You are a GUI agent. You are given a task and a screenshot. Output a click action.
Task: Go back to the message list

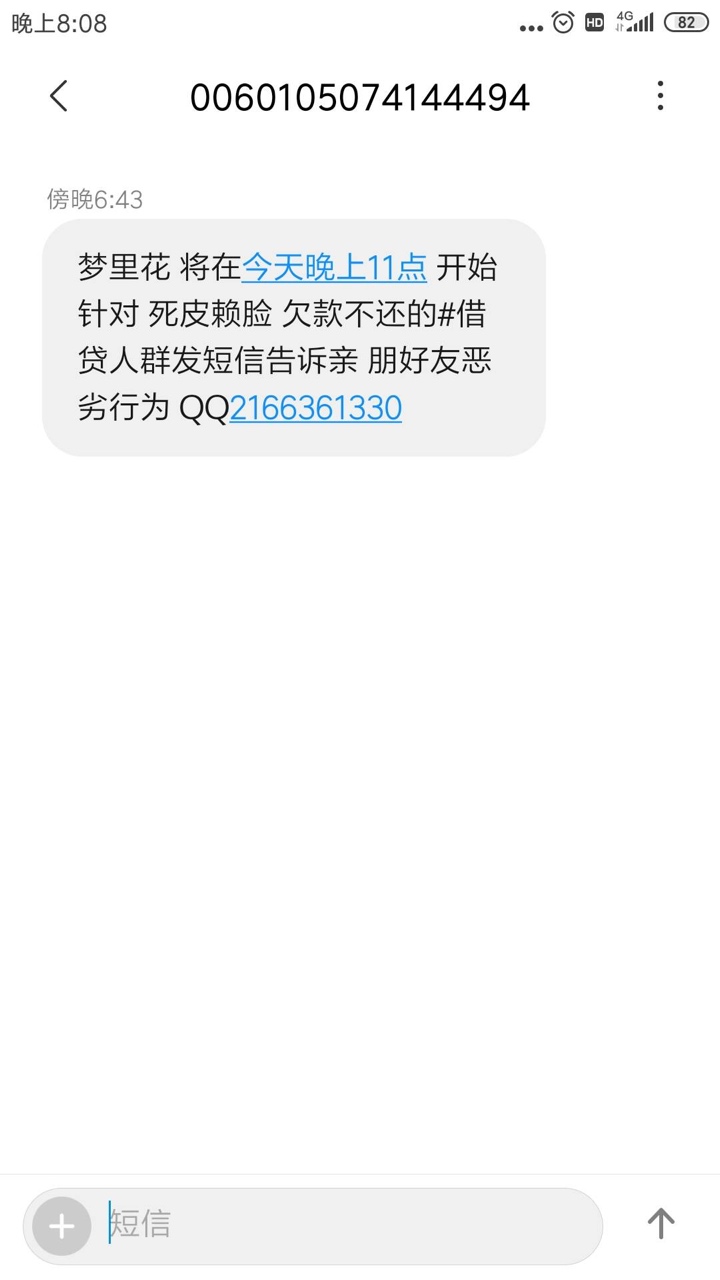(x=59, y=96)
